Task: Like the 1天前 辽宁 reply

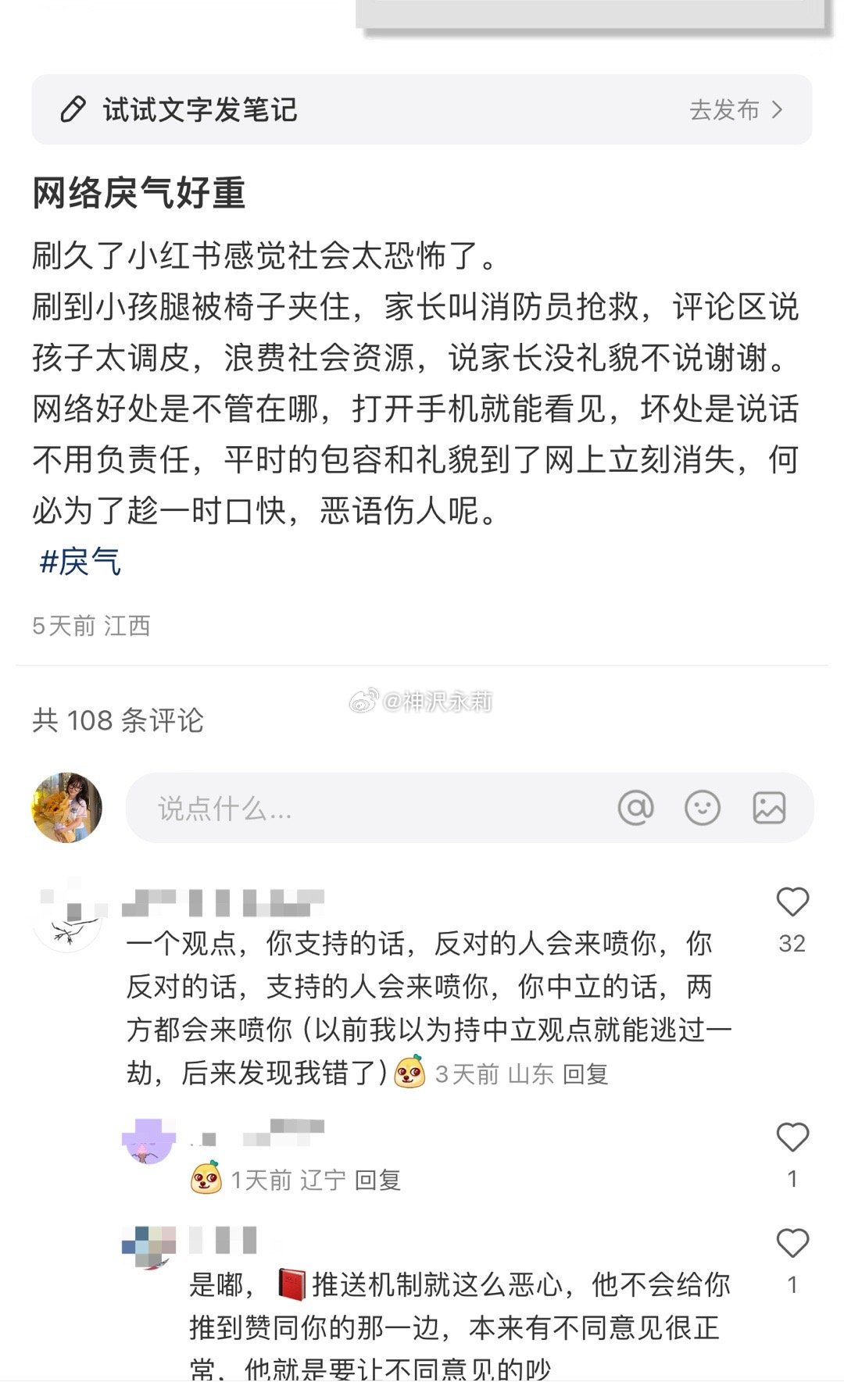Action: [x=792, y=1138]
